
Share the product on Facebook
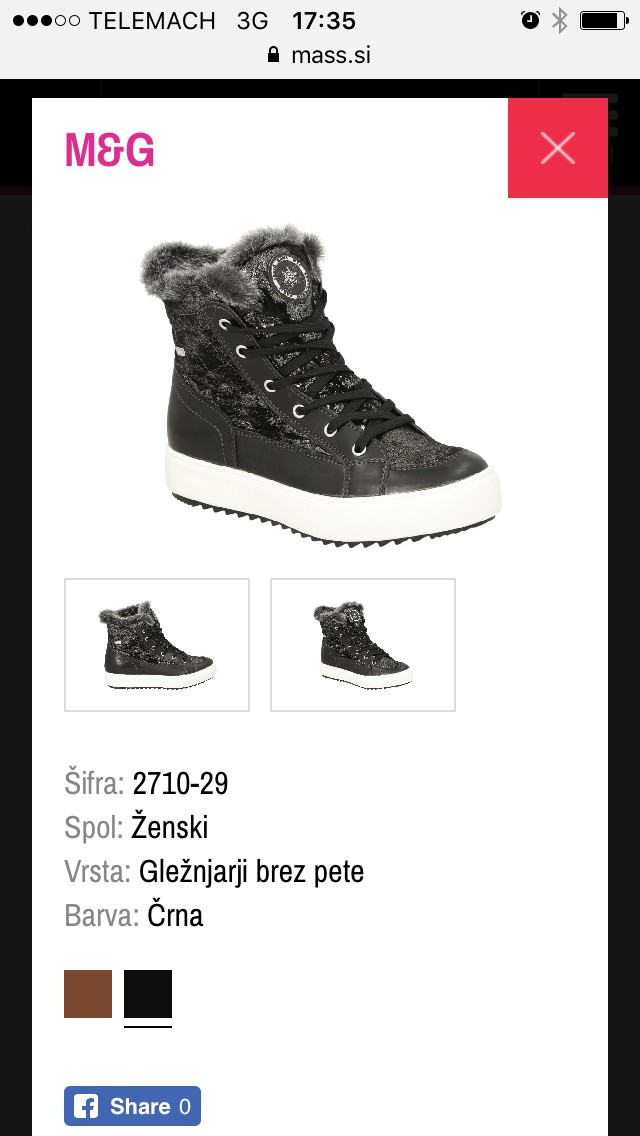(133, 1106)
